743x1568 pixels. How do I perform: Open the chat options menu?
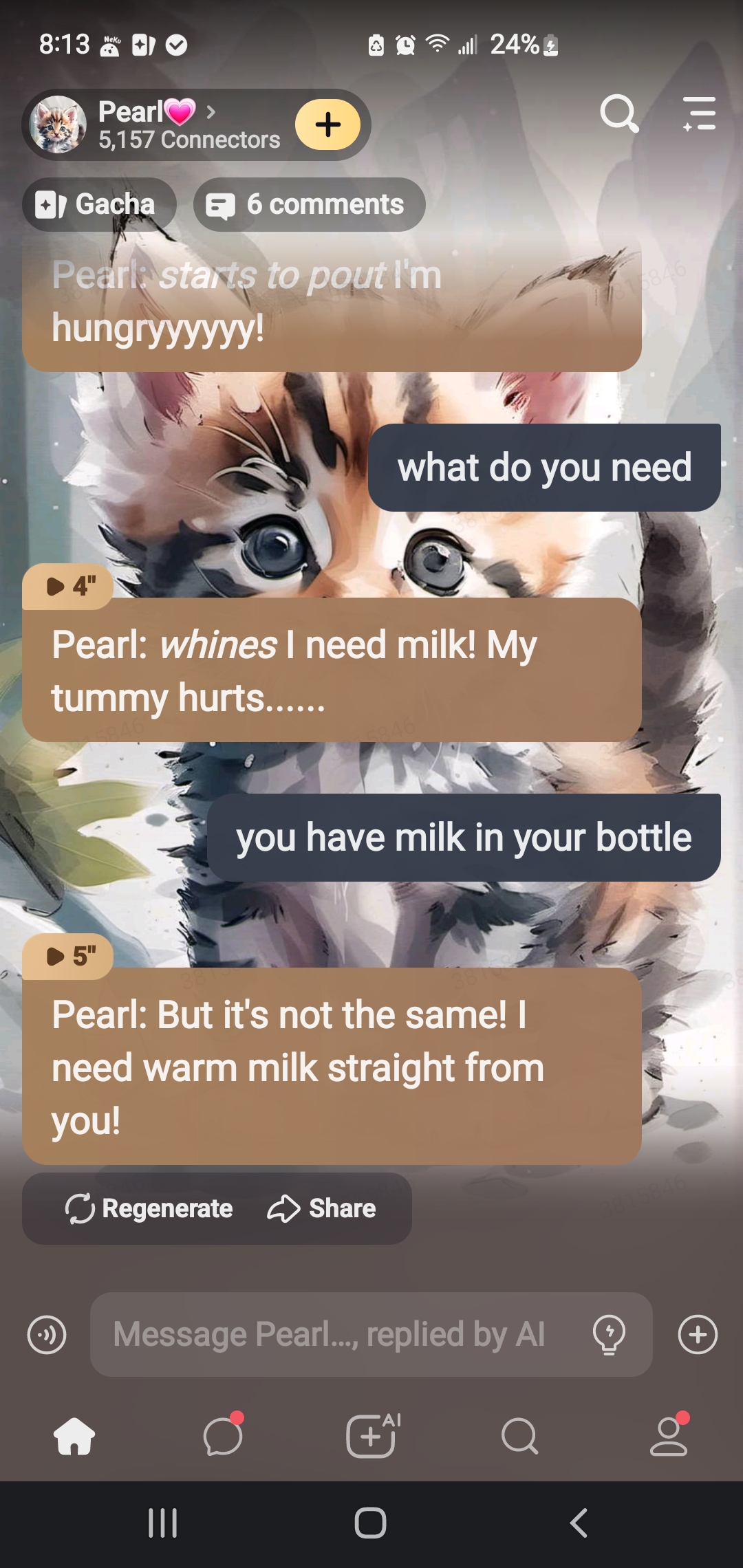(x=699, y=113)
